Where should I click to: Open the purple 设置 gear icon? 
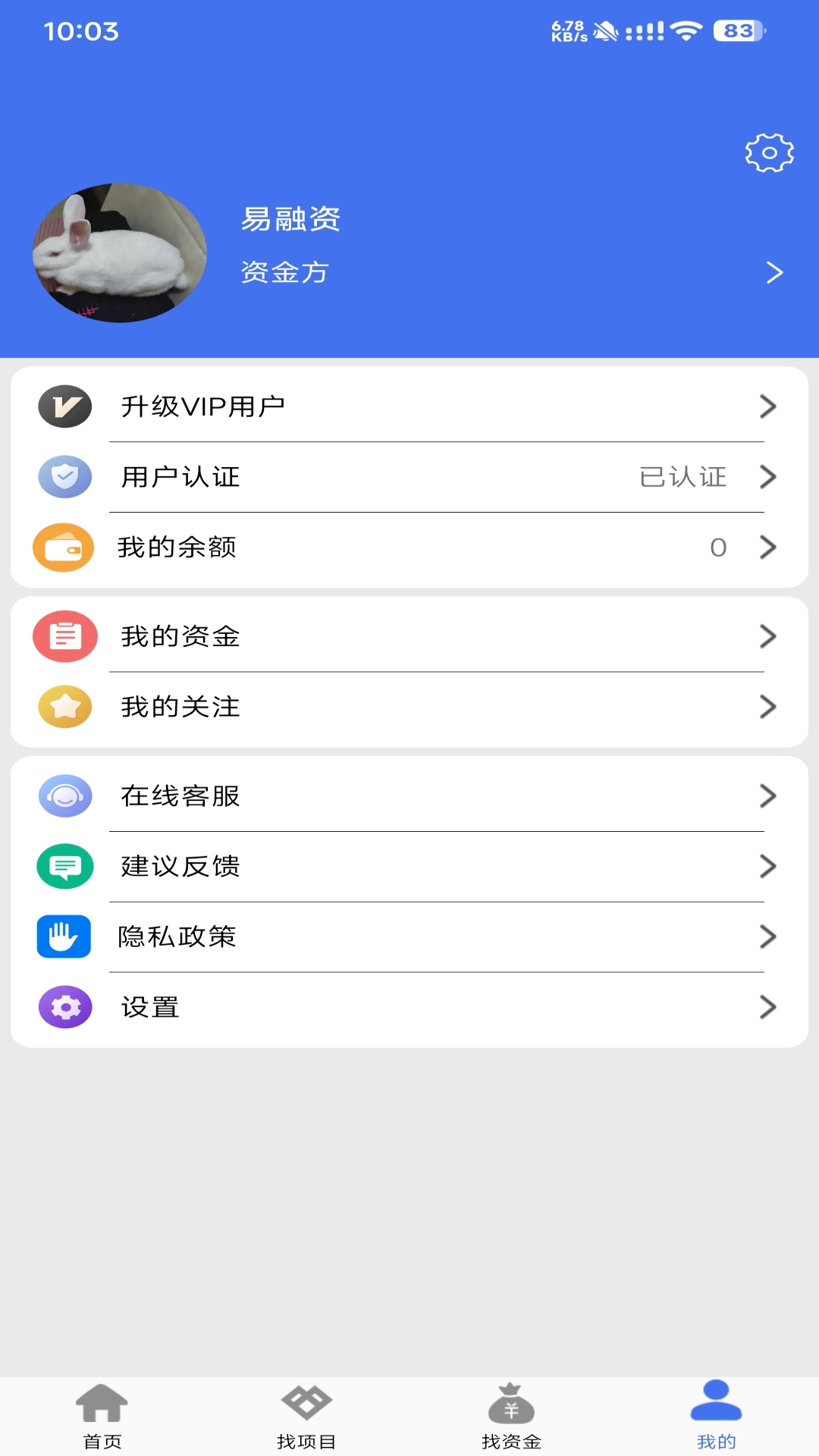[64, 1007]
